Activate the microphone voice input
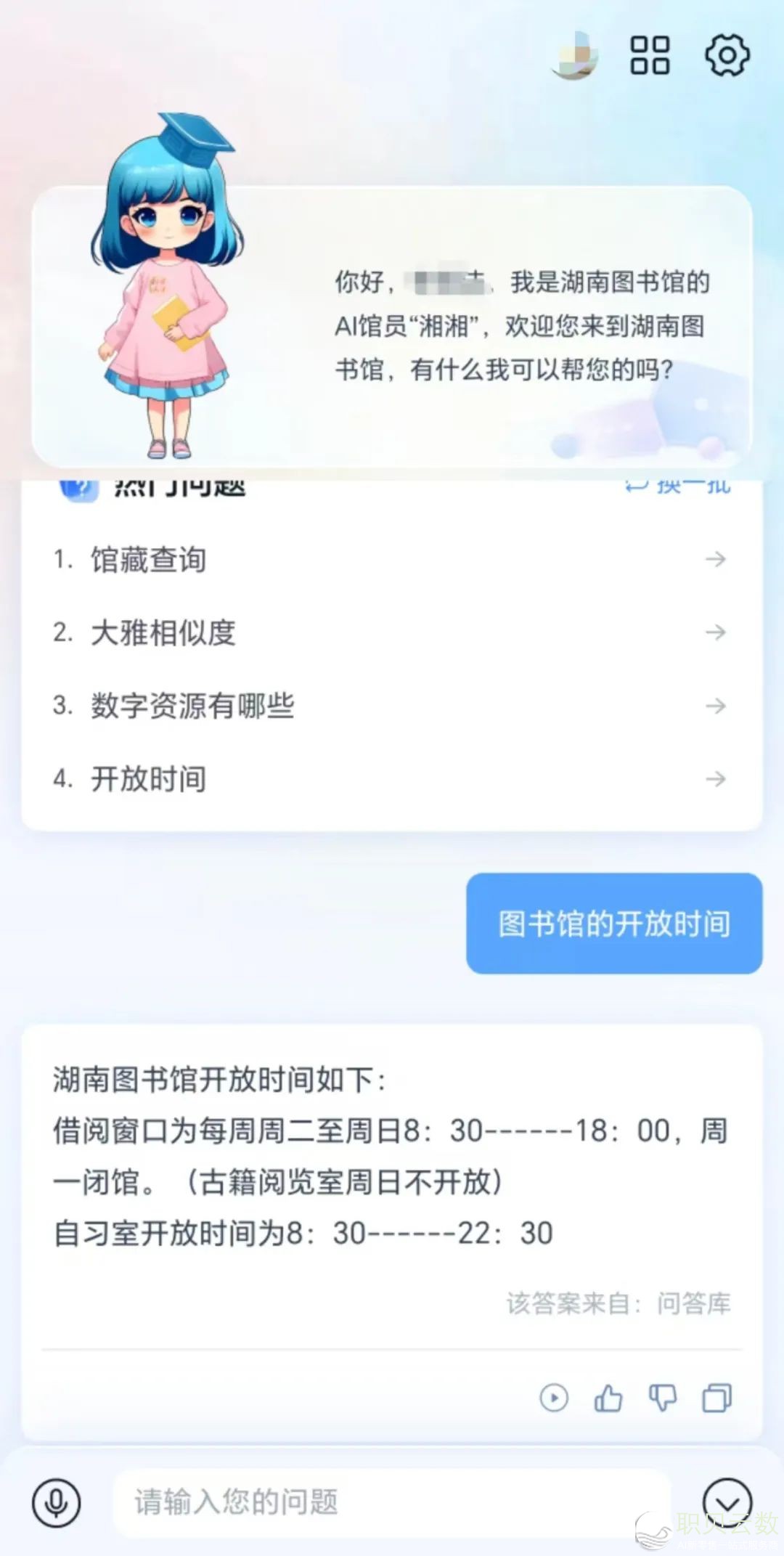Viewport: 784px width, 1556px height. click(x=57, y=1502)
